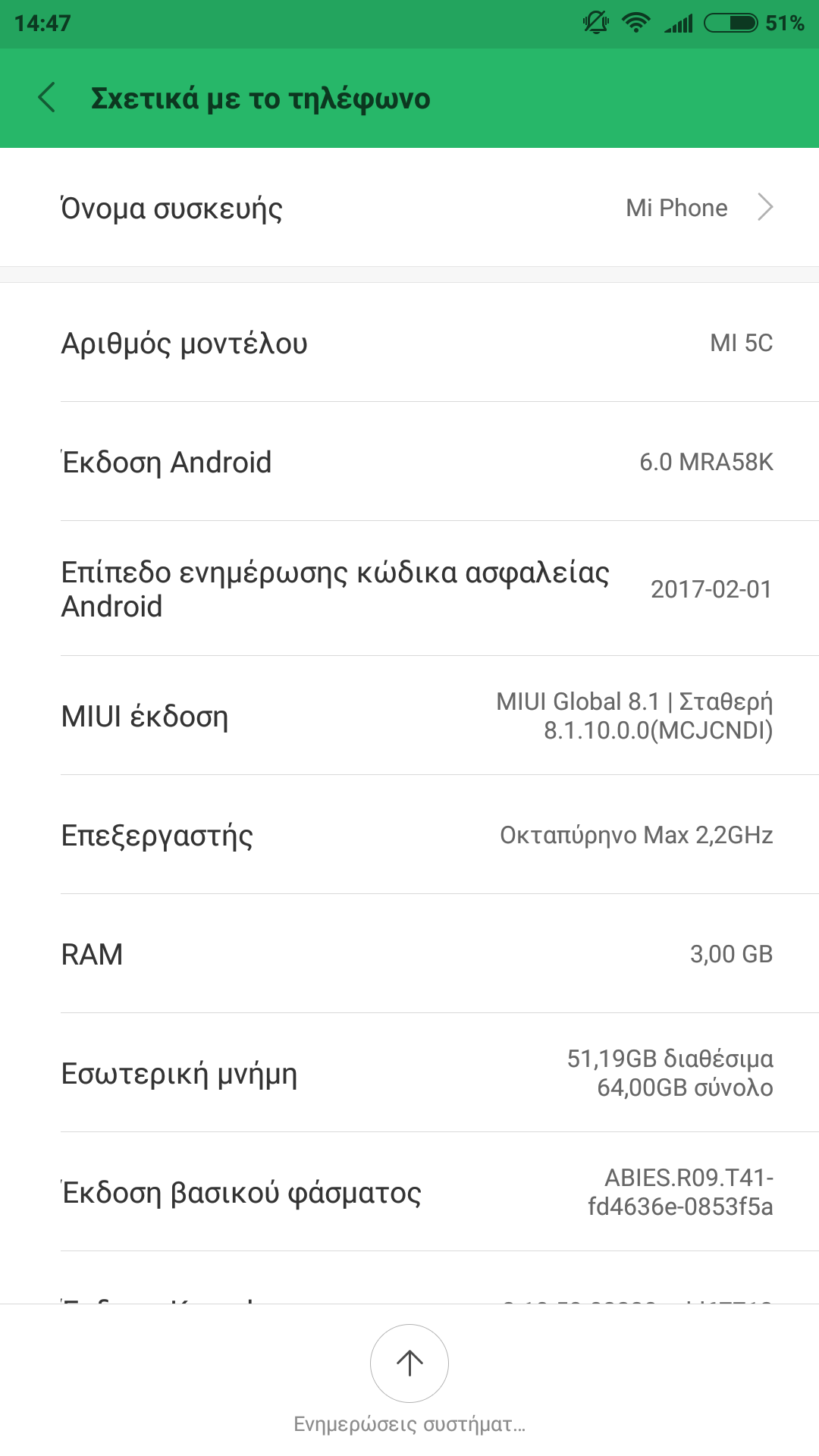Tap the RAM row

pyautogui.click(x=409, y=954)
